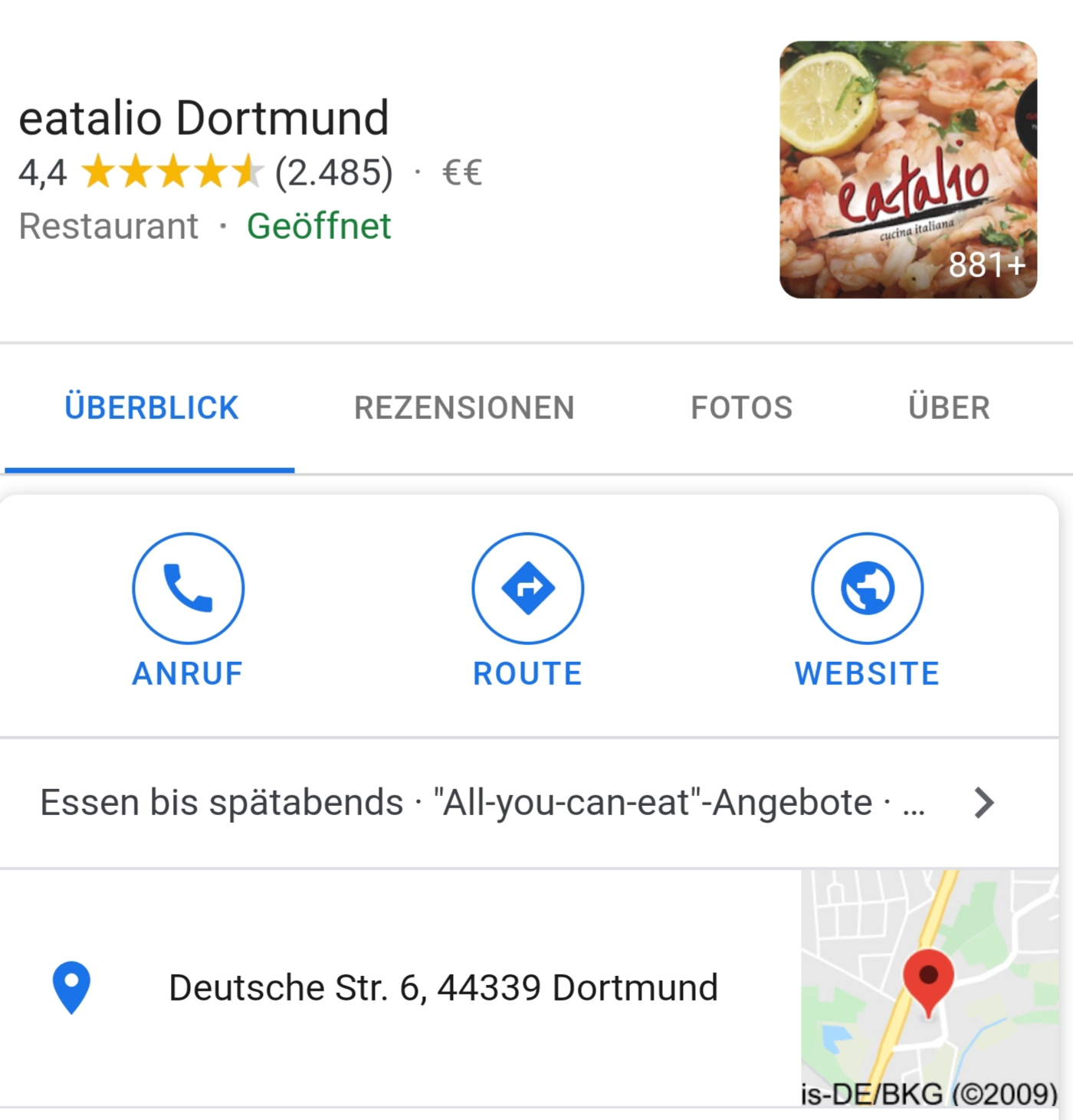
Task: Switch to the Überblick tab
Action: point(151,408)
